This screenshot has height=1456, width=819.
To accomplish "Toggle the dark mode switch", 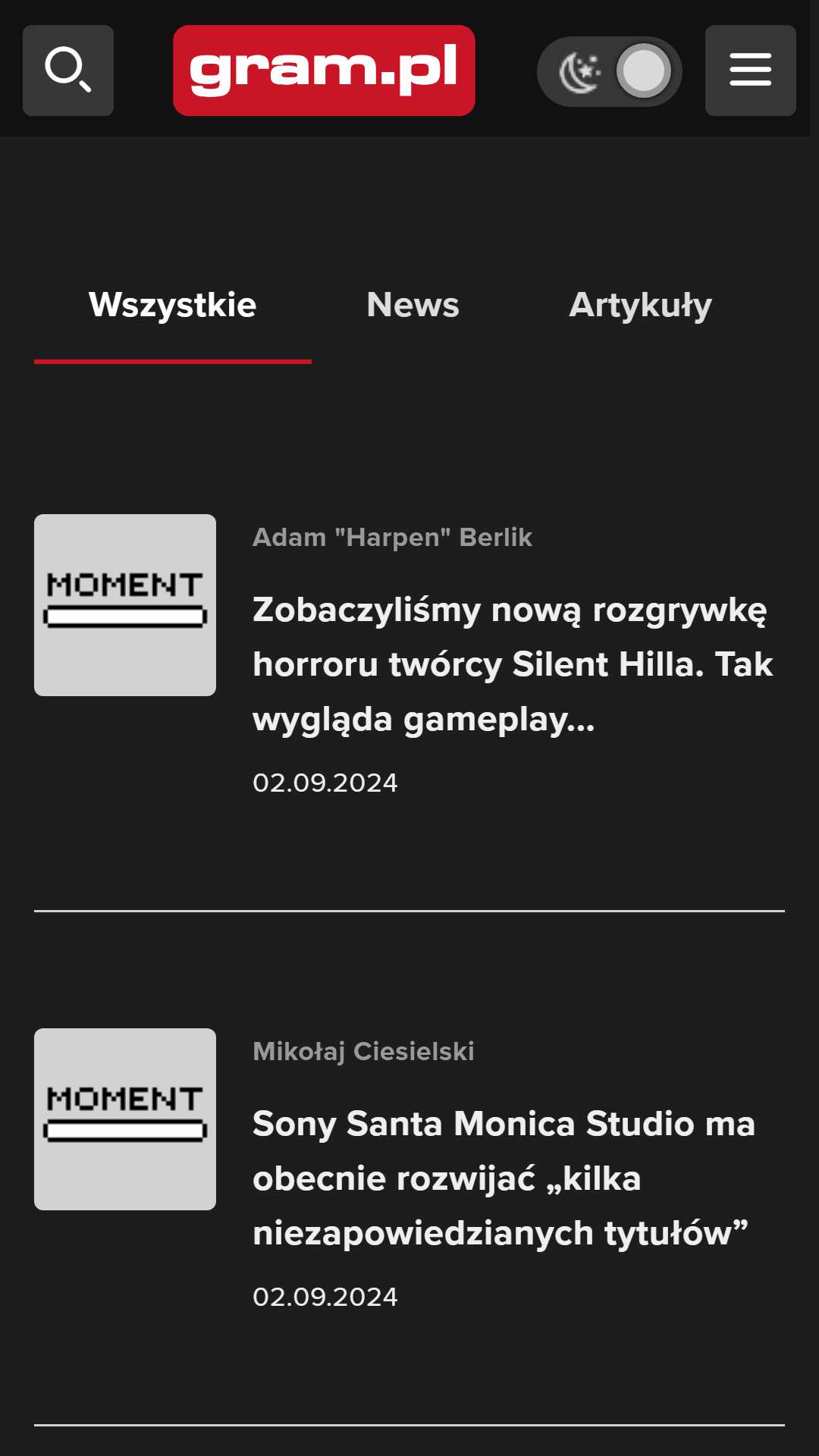I will pyautogui.click(x=609, y=71).
